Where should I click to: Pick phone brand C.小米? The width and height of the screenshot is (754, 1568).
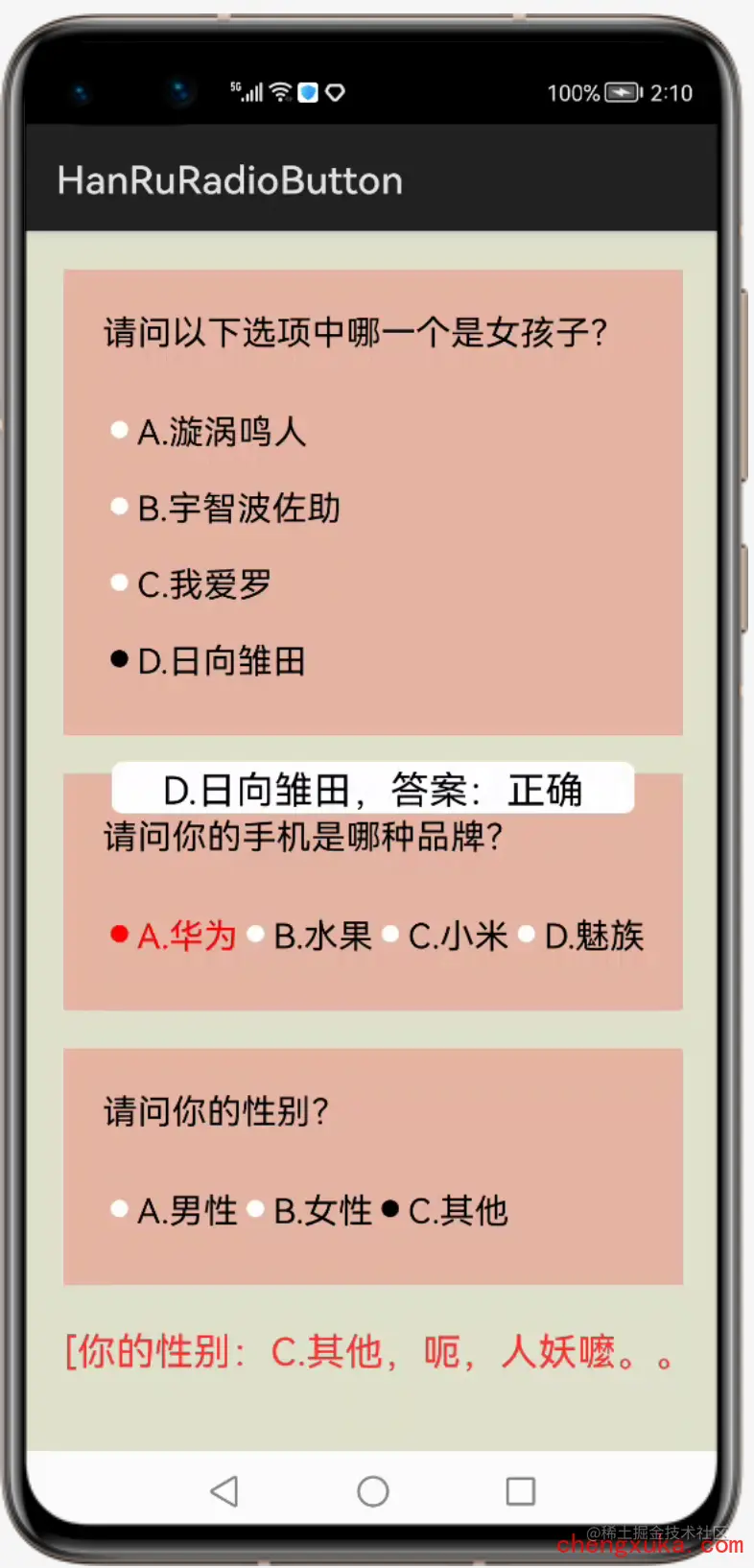tap(445, 936)
